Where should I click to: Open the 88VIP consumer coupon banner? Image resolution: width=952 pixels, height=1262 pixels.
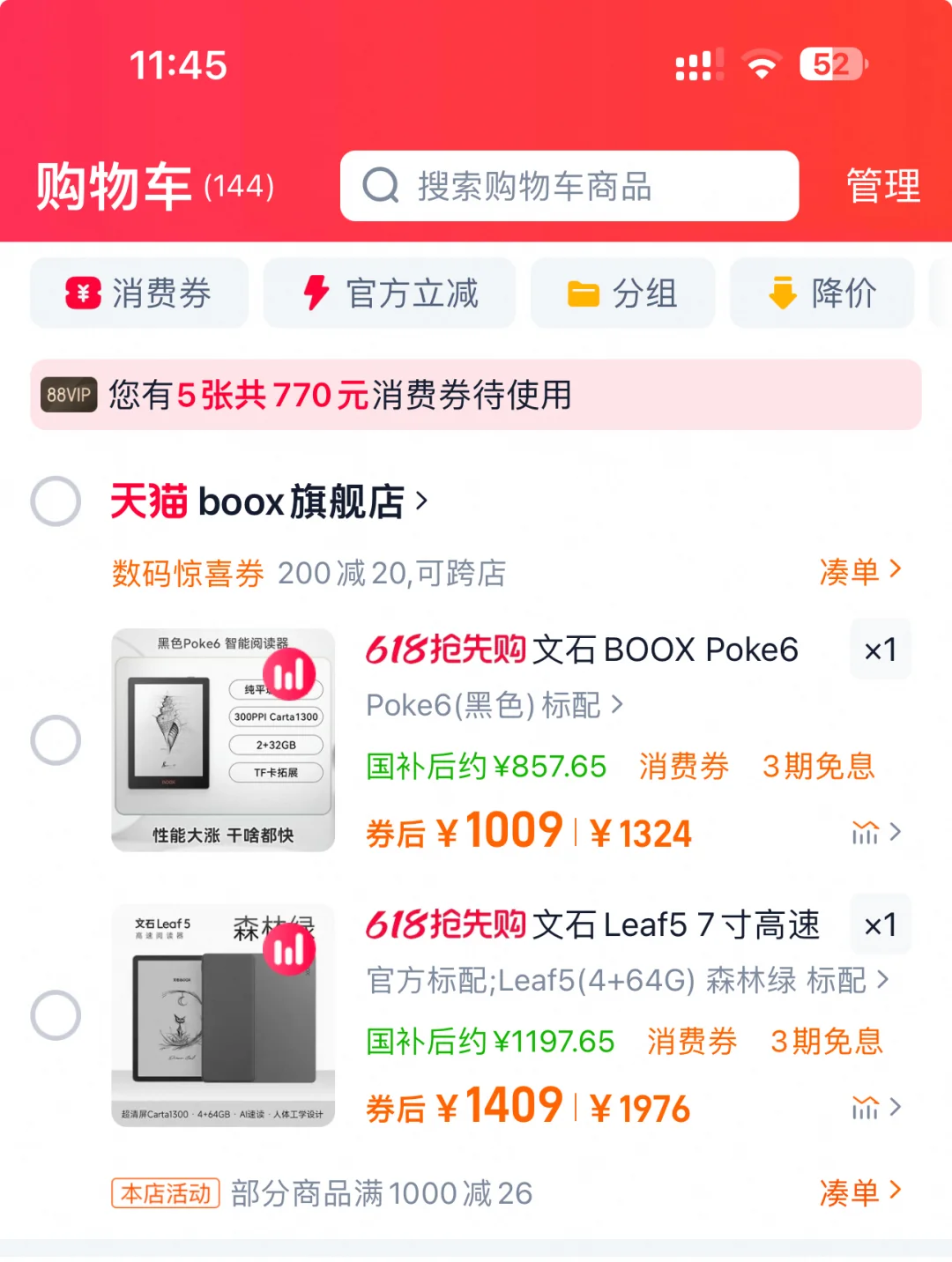pos(476,395)
